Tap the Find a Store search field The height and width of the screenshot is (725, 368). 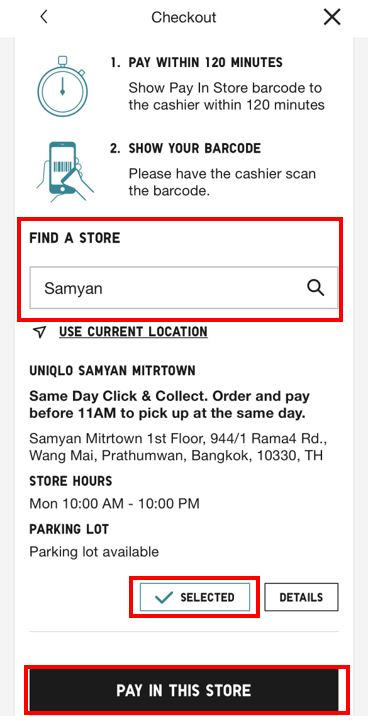click(x=184, y=288)
